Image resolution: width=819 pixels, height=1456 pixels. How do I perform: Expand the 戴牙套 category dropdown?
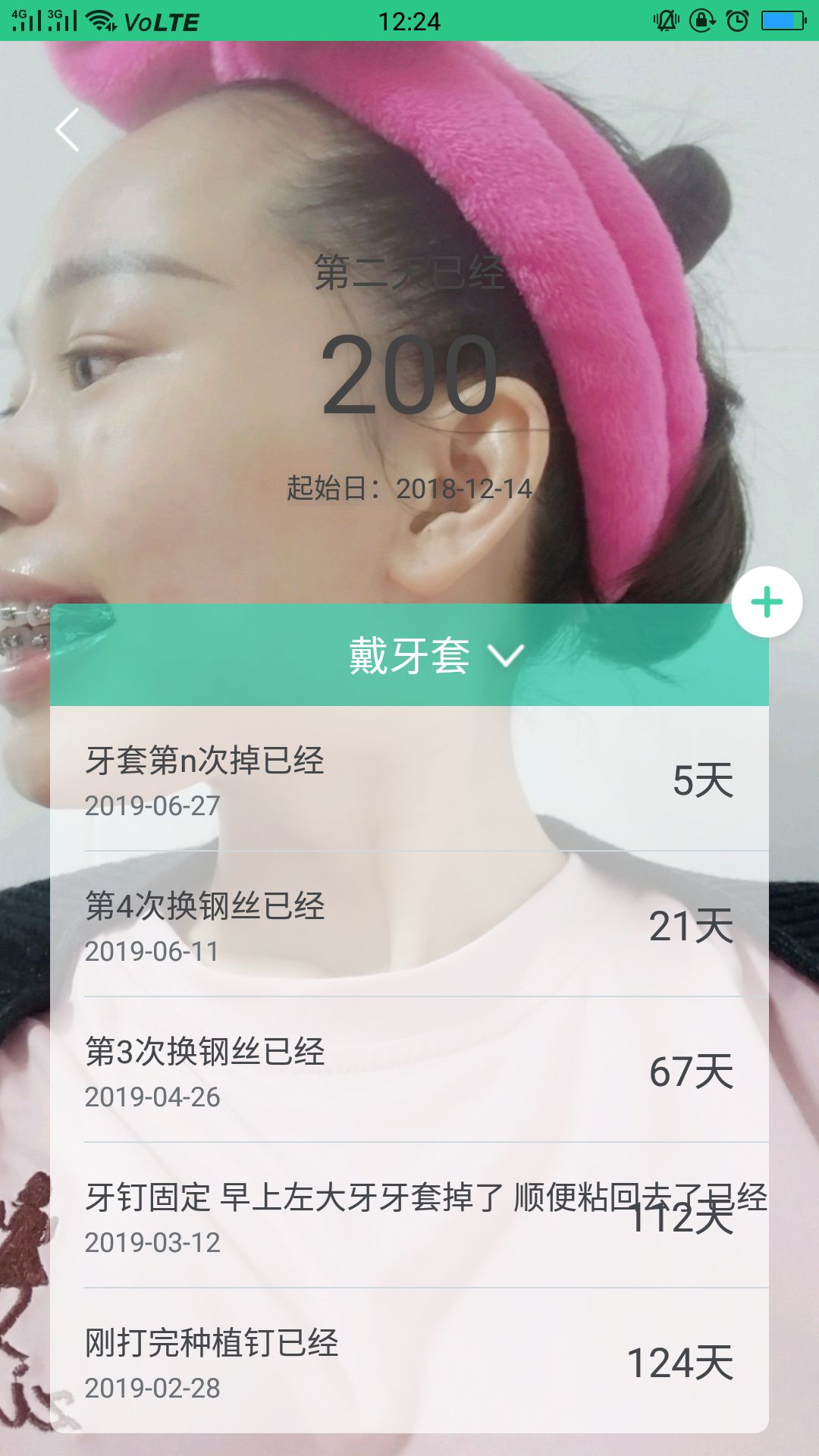[435, 655]
